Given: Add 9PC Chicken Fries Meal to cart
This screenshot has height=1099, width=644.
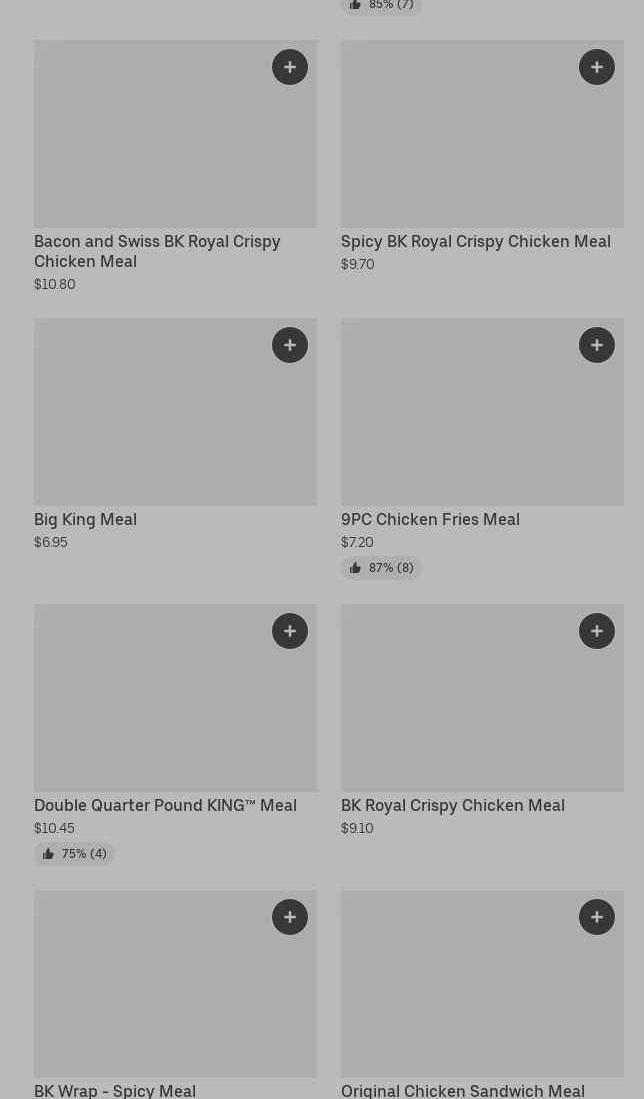Looking at the screenshot, I should click(x=597, y=345).
